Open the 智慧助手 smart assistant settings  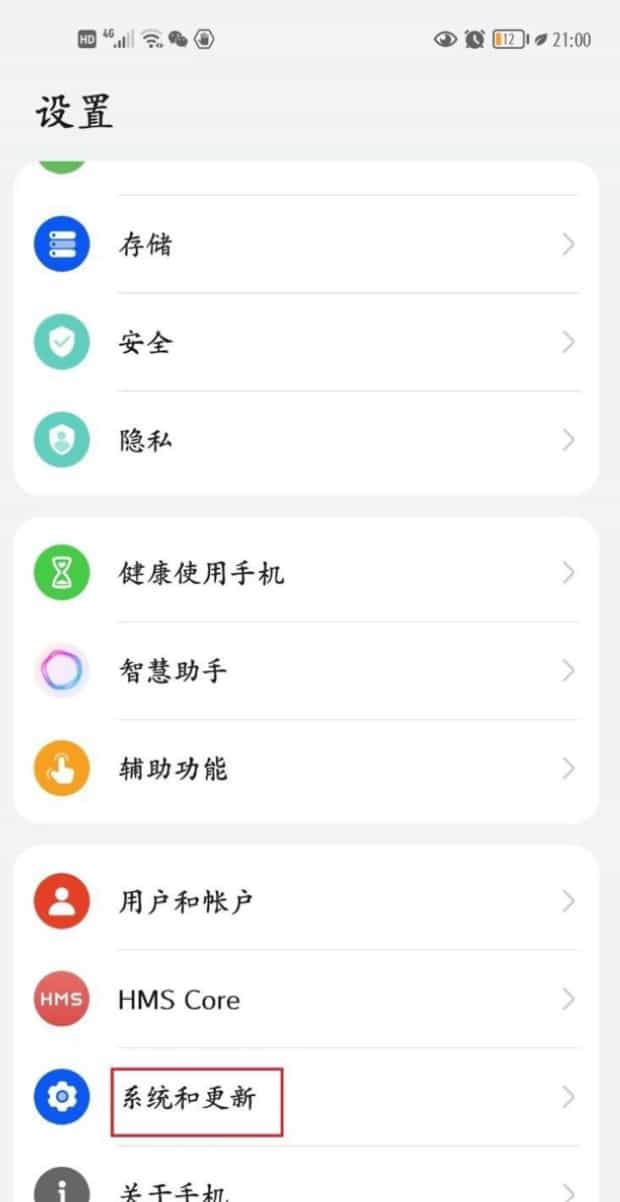(x=306, y=670)
